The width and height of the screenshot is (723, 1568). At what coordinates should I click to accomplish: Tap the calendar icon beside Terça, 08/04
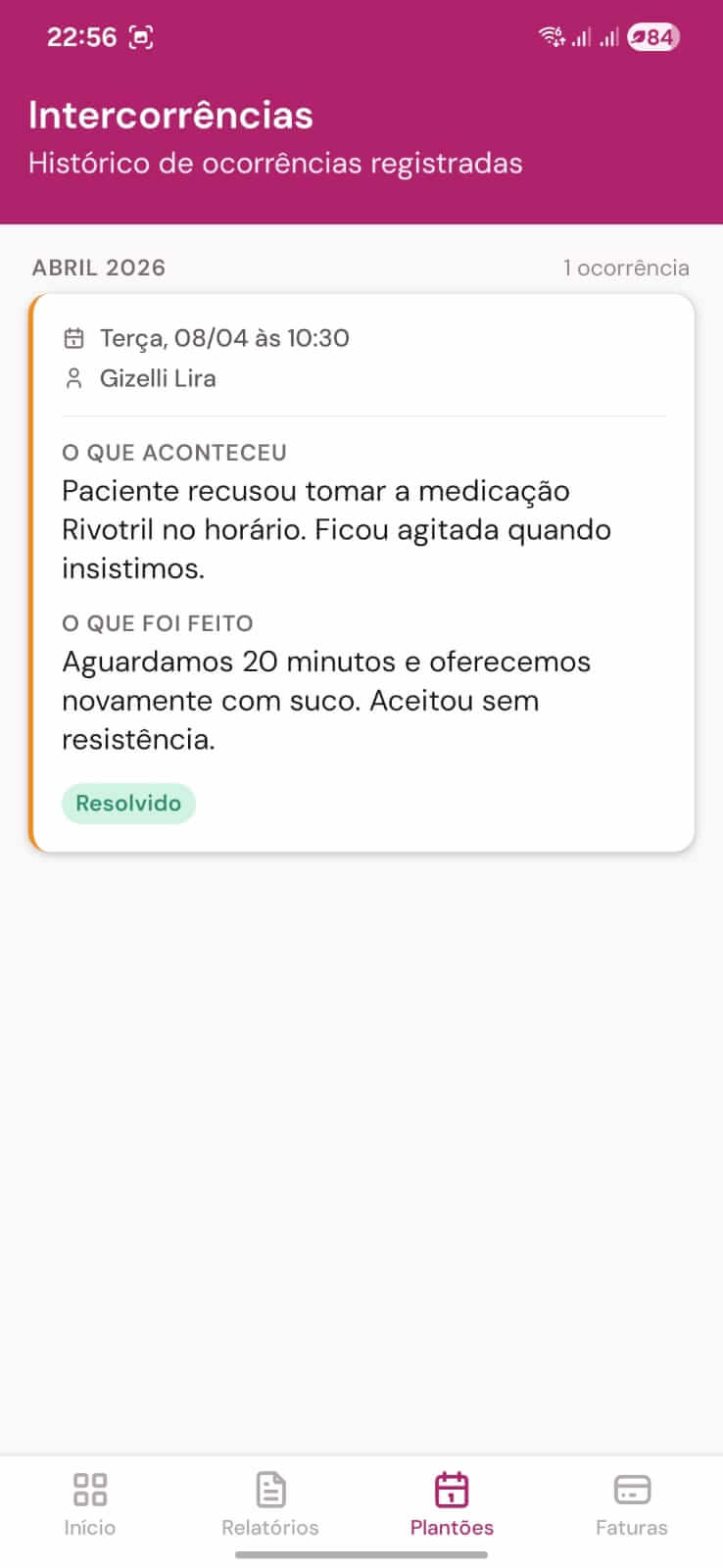(x=75, y=337)
